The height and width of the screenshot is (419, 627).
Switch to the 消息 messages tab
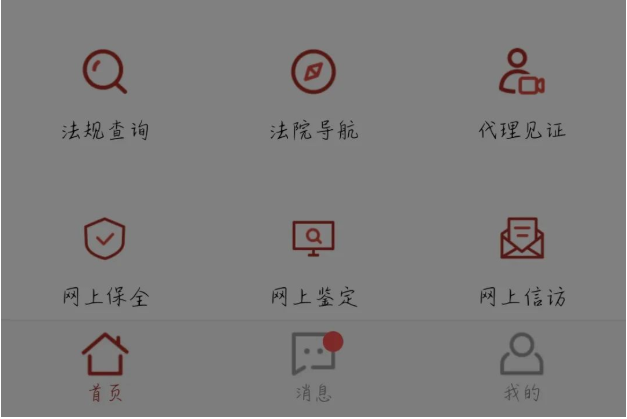313,366
